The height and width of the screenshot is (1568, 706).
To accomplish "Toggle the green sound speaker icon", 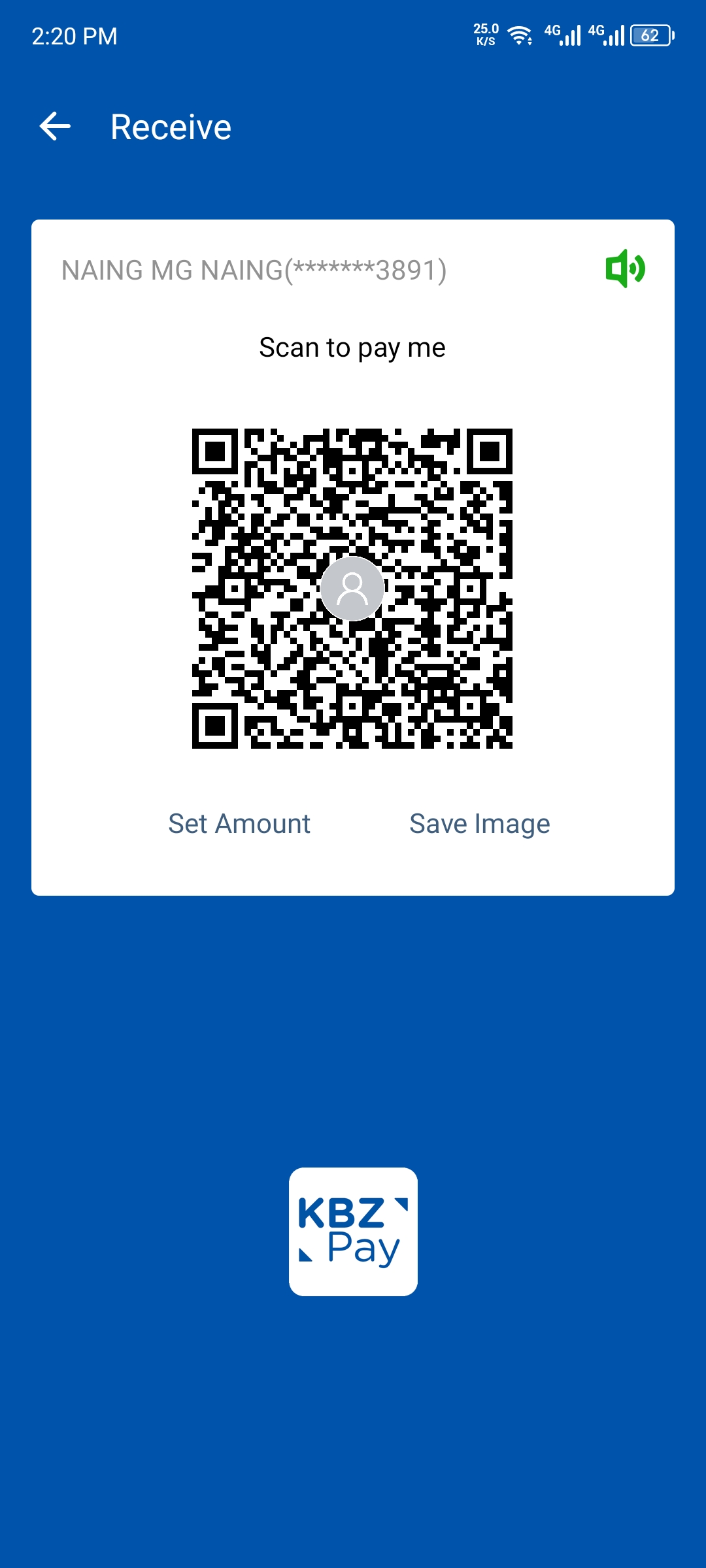I will (625, 269).
